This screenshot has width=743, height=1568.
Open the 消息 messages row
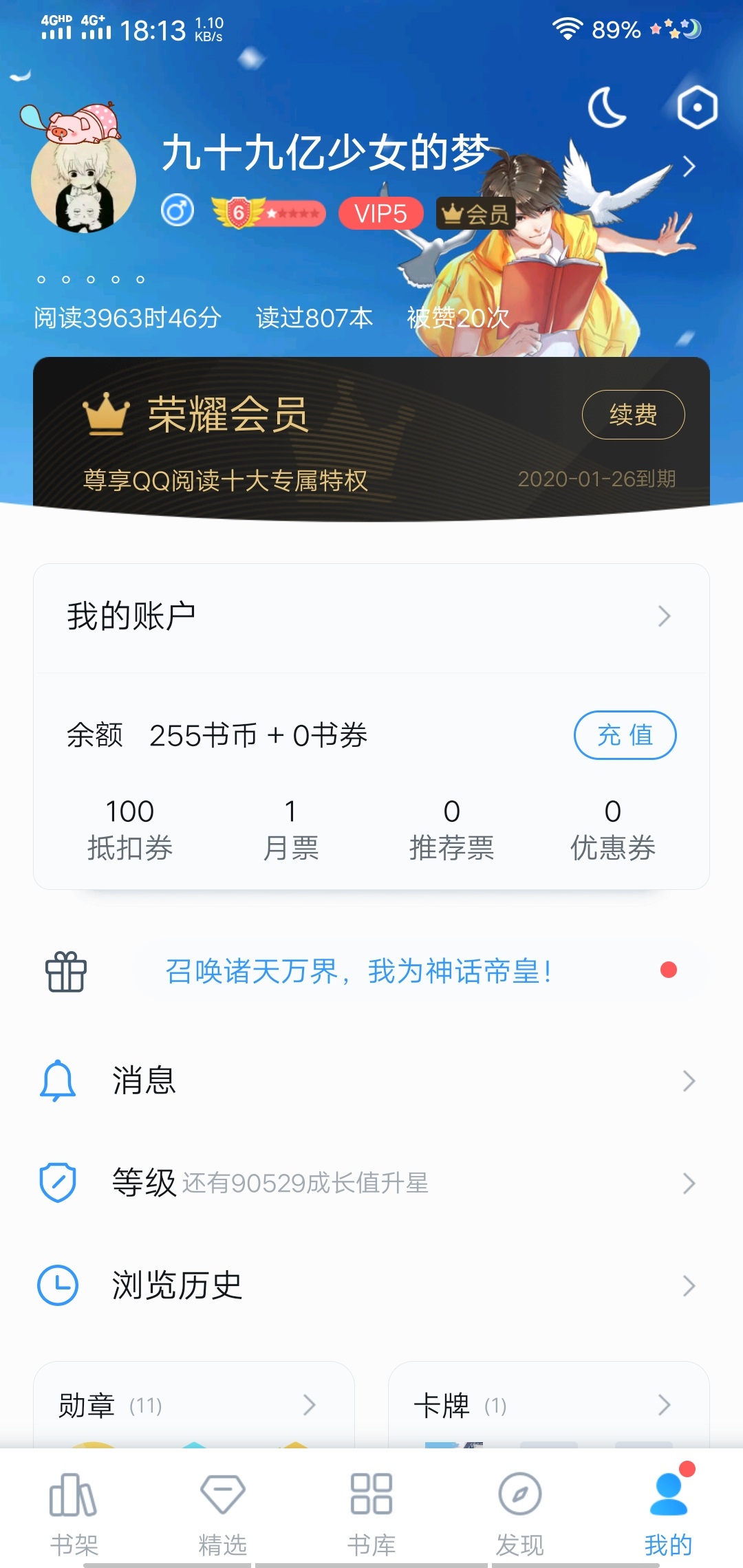371,1080
